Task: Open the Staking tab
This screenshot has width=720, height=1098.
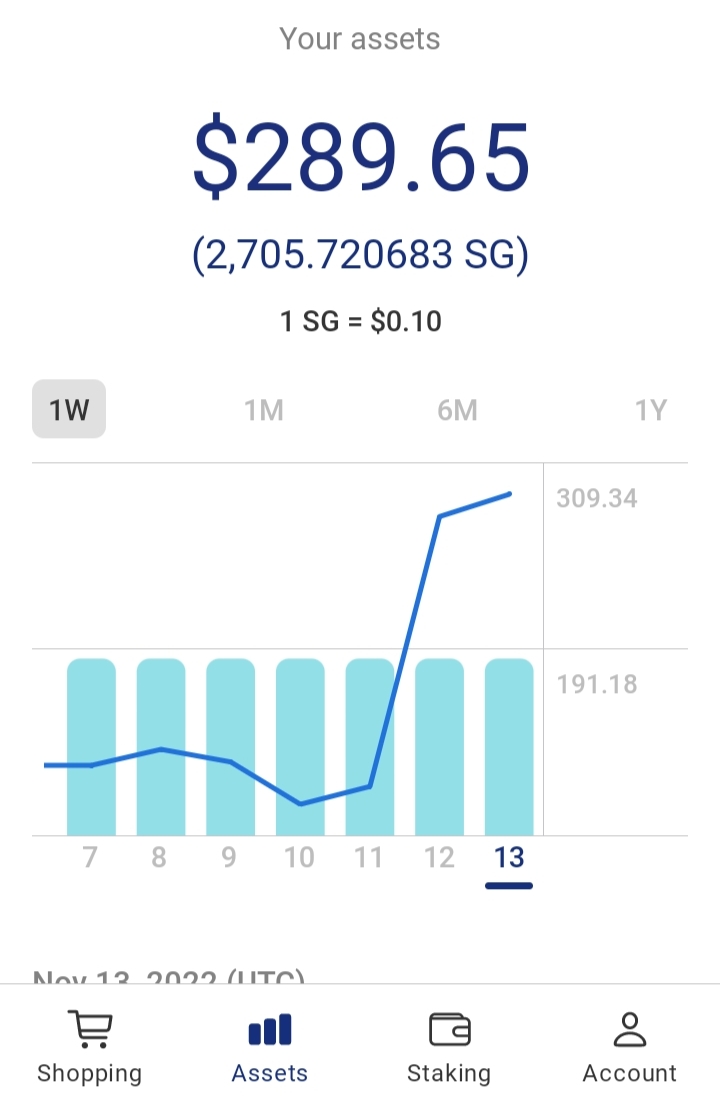Action: pos(449,1046)
